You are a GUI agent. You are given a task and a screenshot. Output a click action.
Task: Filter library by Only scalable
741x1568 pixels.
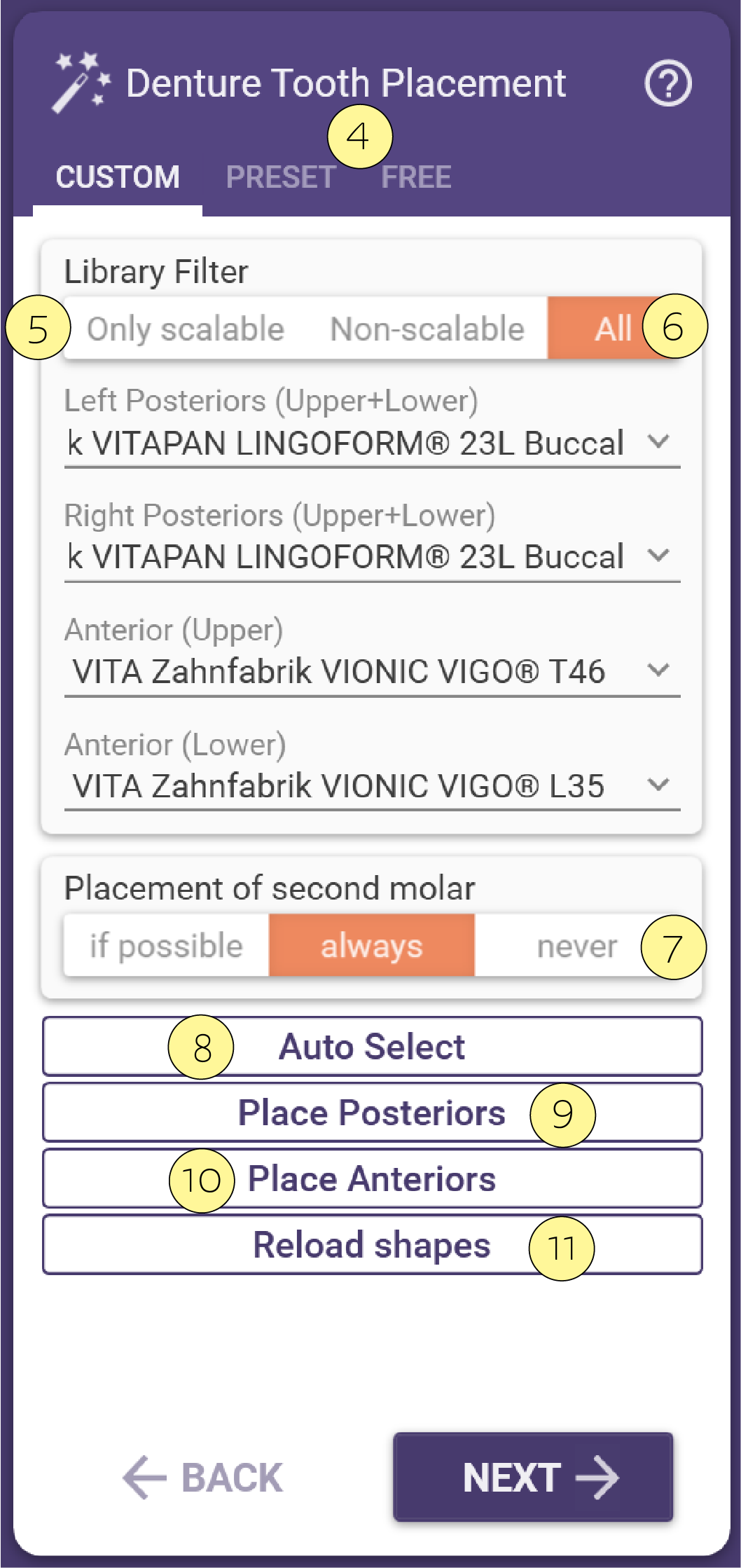185,329
